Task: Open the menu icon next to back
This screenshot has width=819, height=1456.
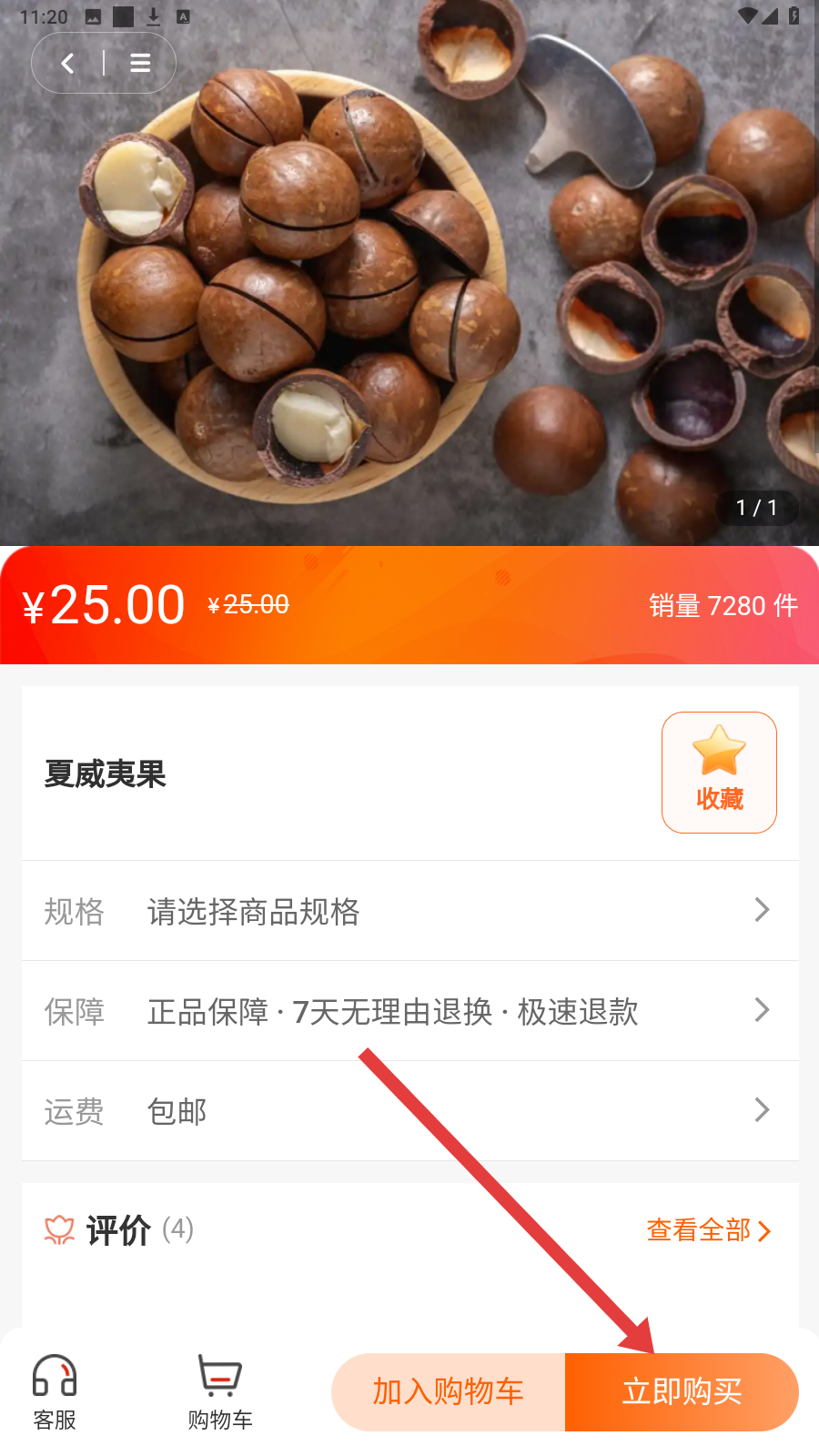Action: [140, 63]
